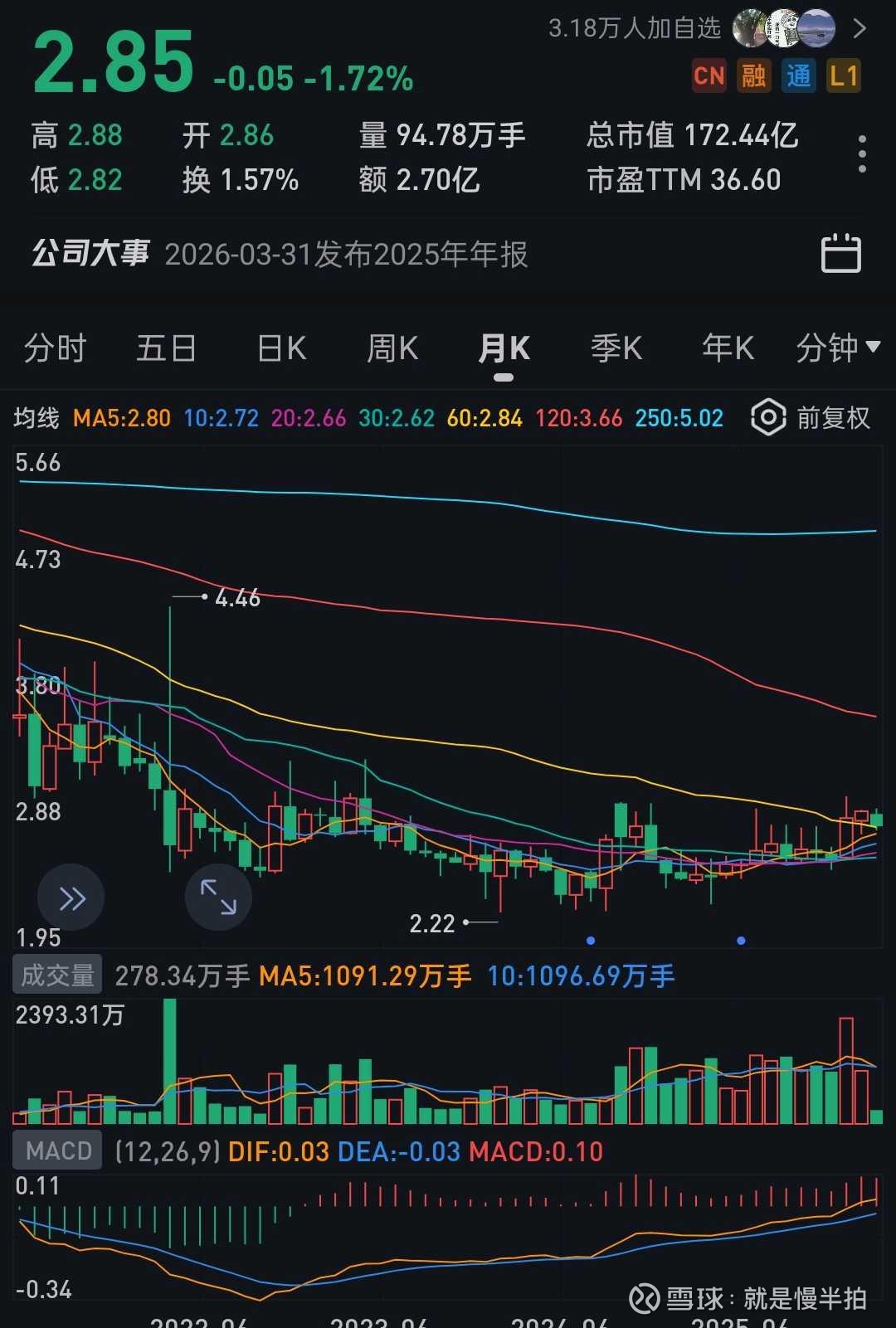Image resolution: width=896 pixels, height=1328 pixels.
Task: Expand the 分钟 interval dropdown
Action: [838, 348]
